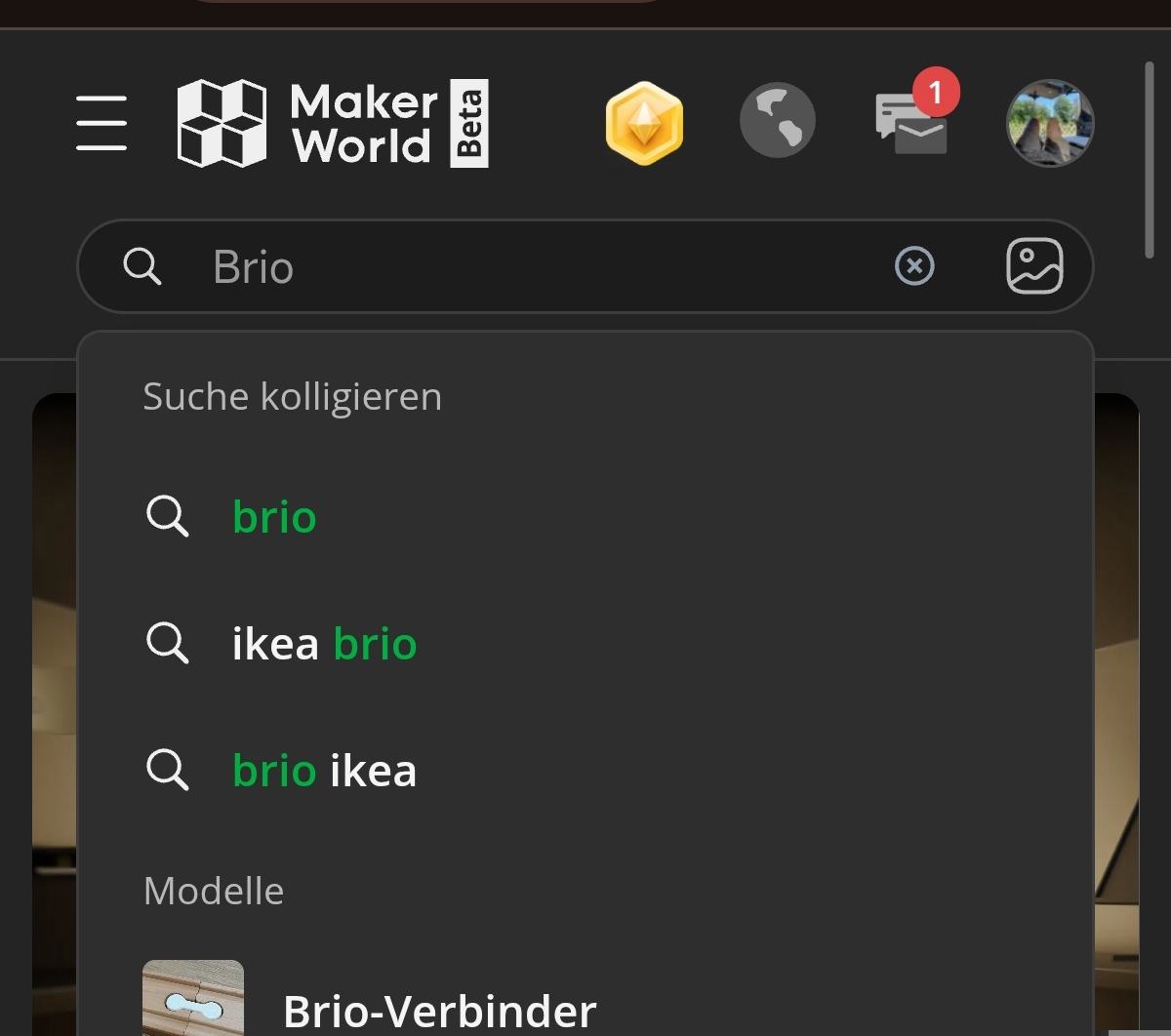Open the Brio-Verbinder model result

pyautogui.click(x=439, y=1010)
